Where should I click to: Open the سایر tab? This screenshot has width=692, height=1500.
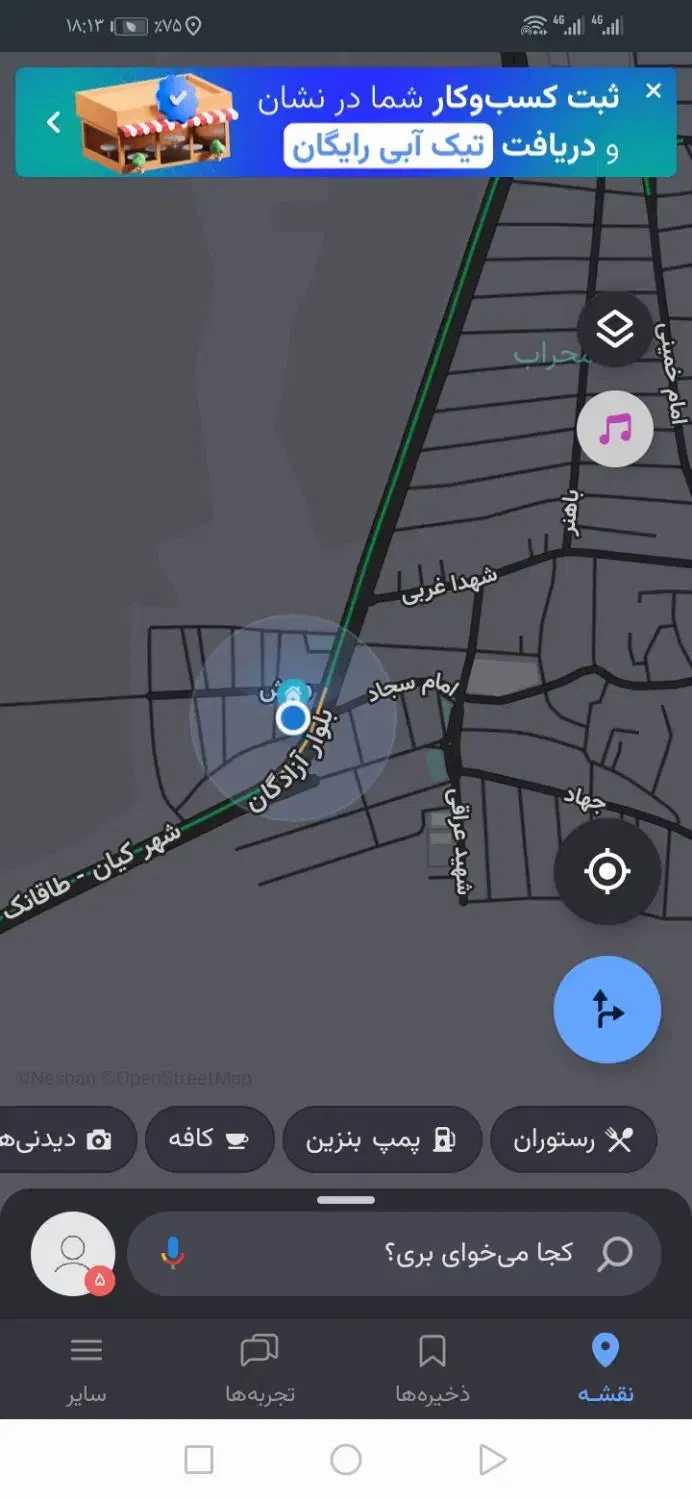(x=87, y=1369)
